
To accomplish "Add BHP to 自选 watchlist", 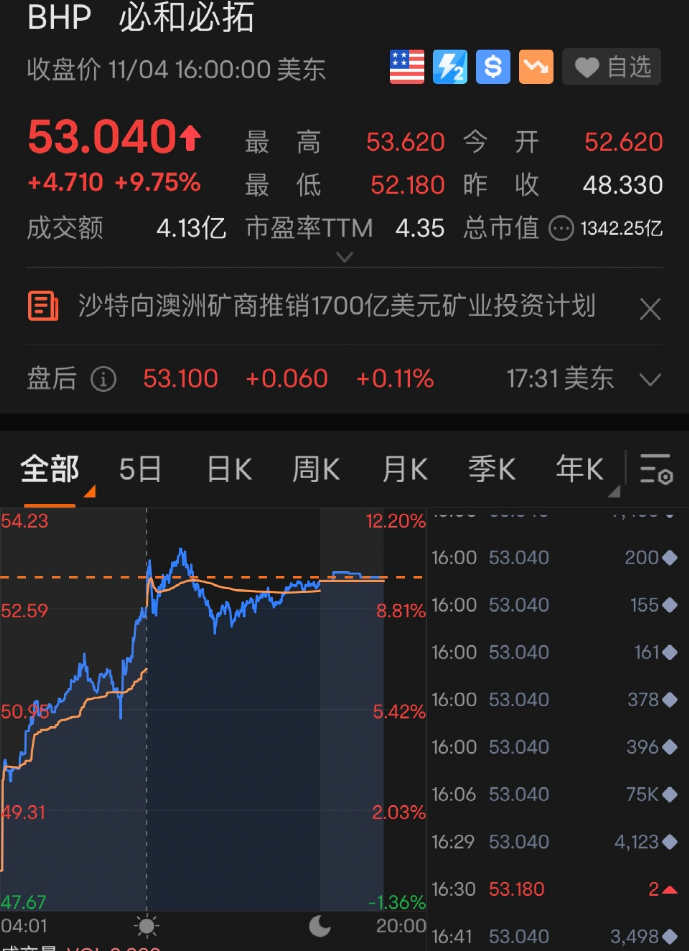I will click(614, 67).
